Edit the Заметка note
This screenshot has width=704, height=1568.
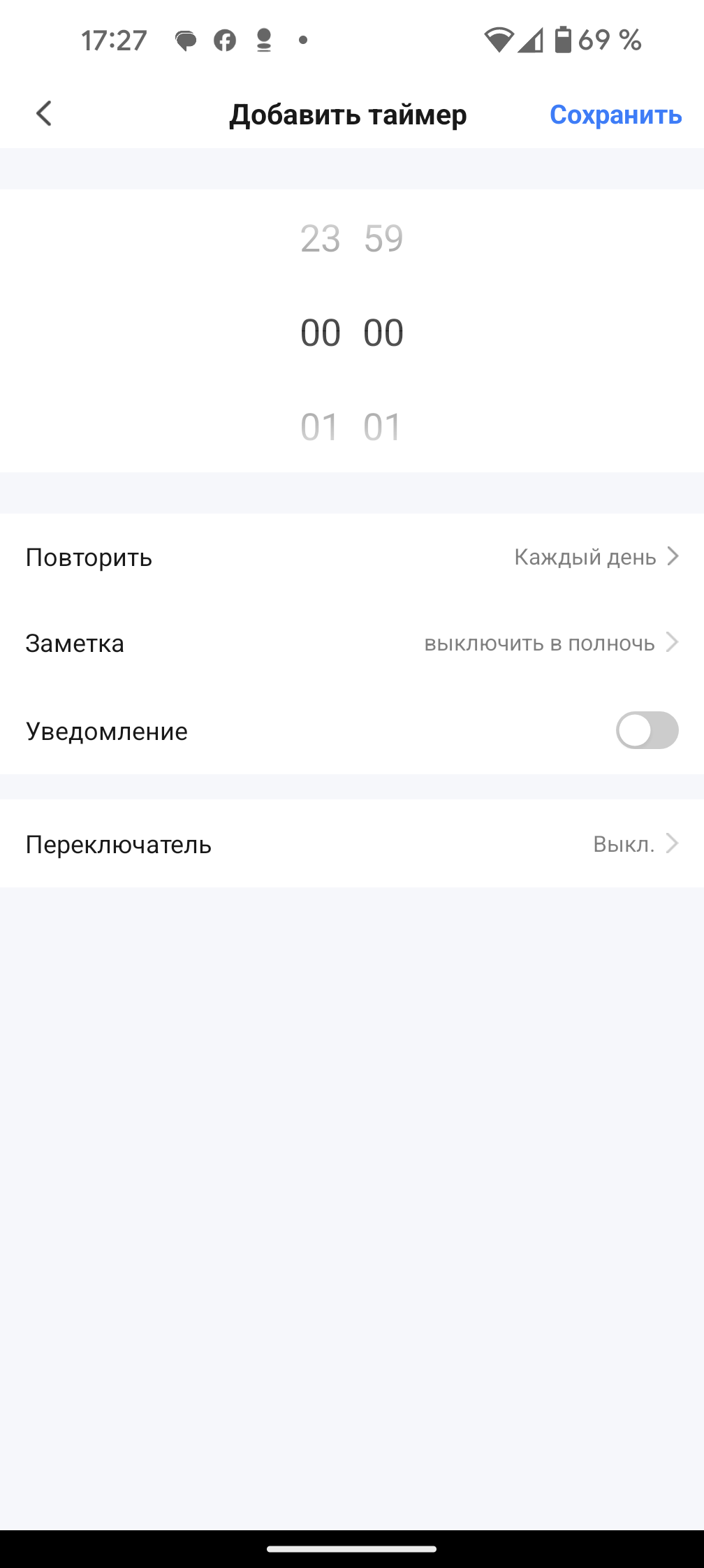pyautogui.click(x=352, y=643)
